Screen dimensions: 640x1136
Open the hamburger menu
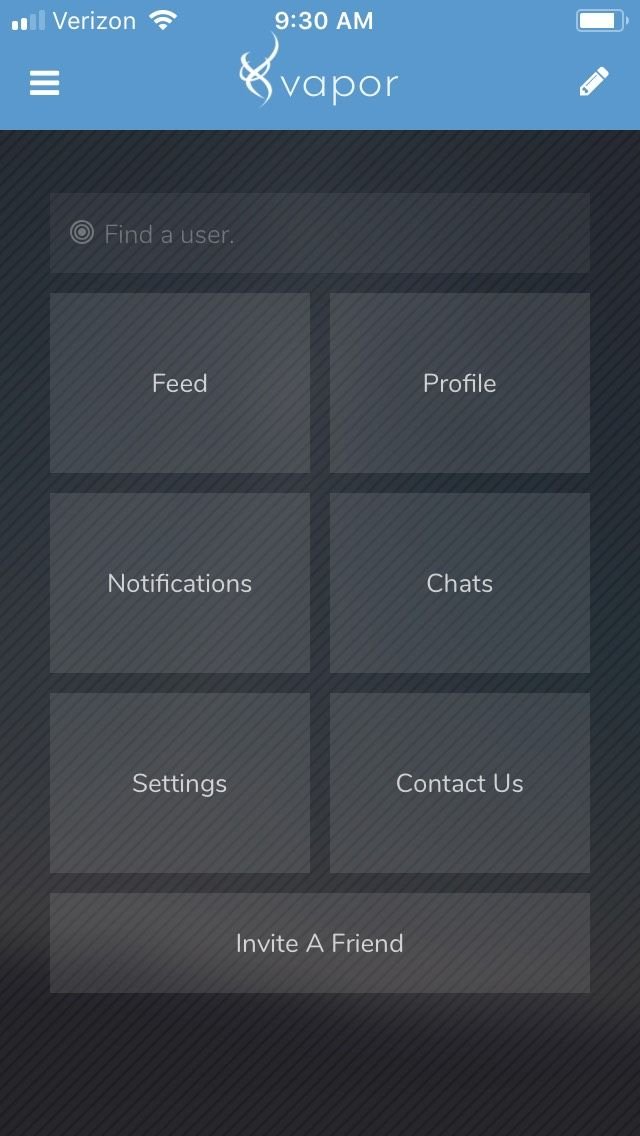(x=44, y=83)
